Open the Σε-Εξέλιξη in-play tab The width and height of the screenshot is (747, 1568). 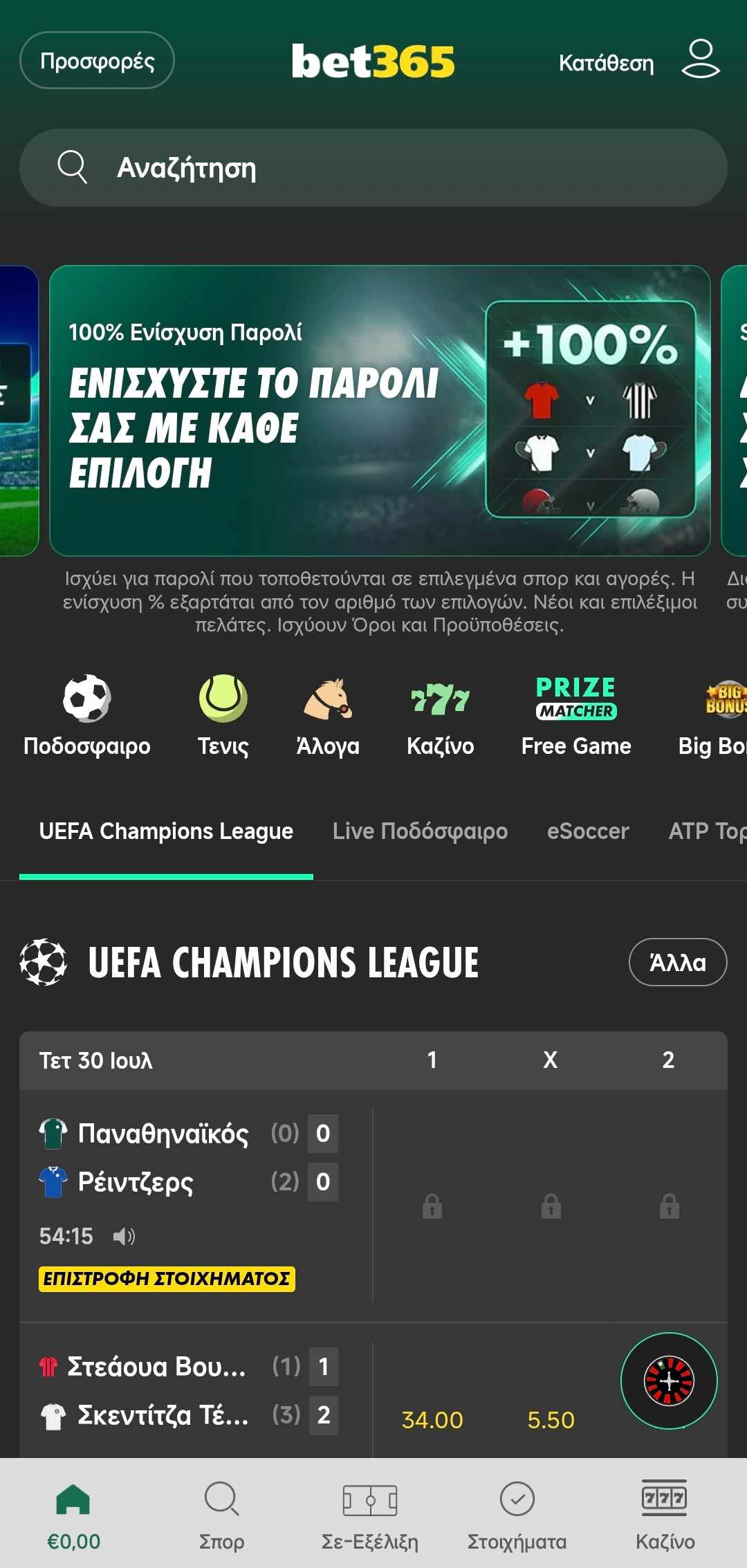click(370, 1514)
